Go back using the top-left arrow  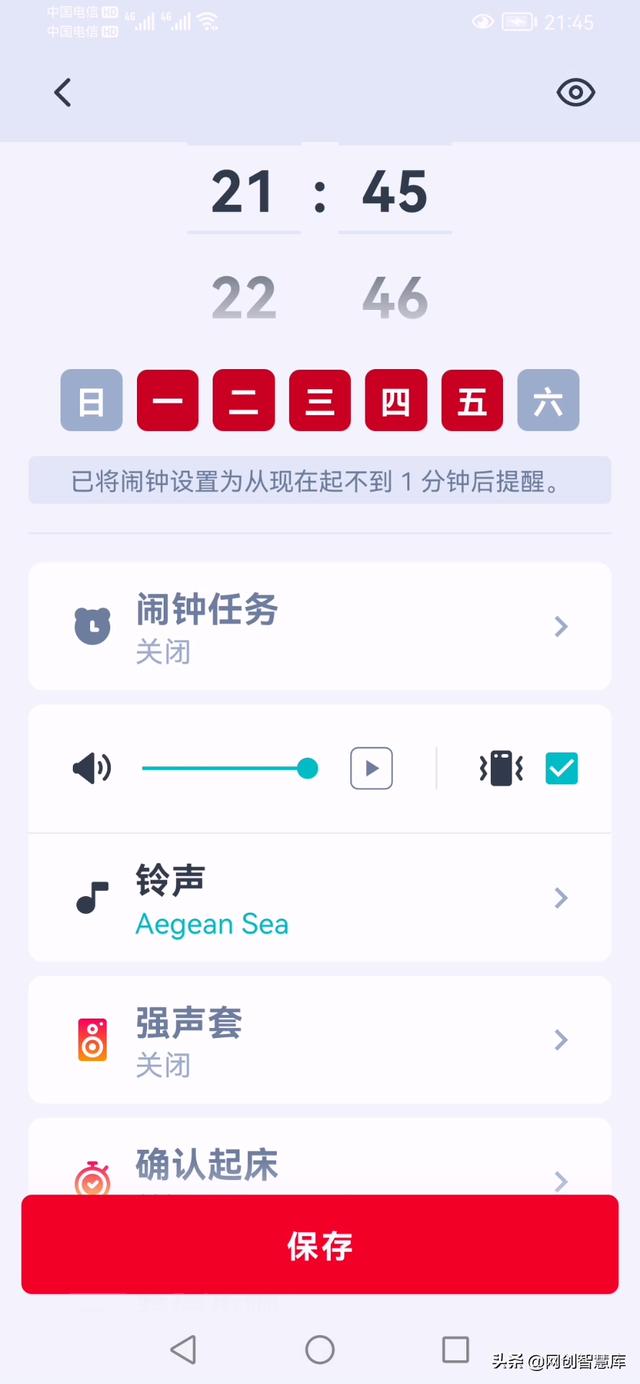pos(63,93)
